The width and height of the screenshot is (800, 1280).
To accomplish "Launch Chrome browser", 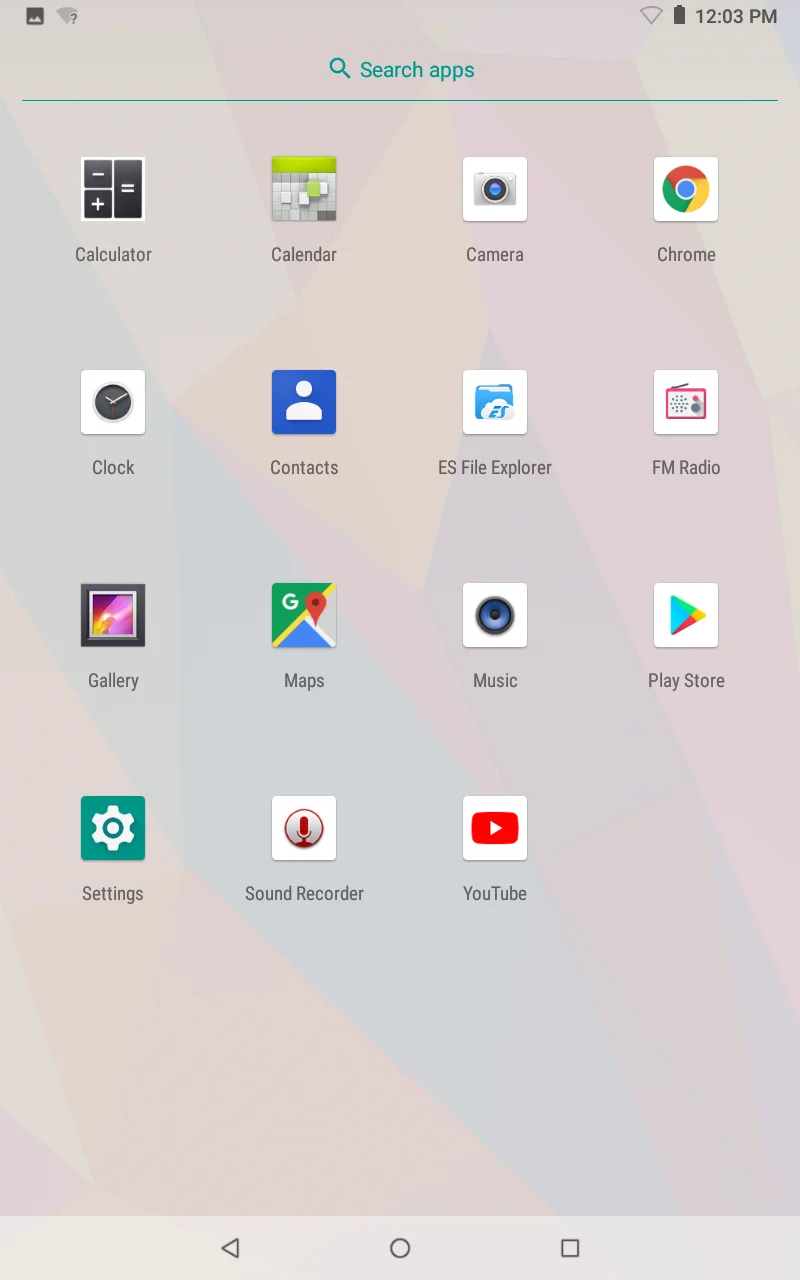I will point(686,189).
